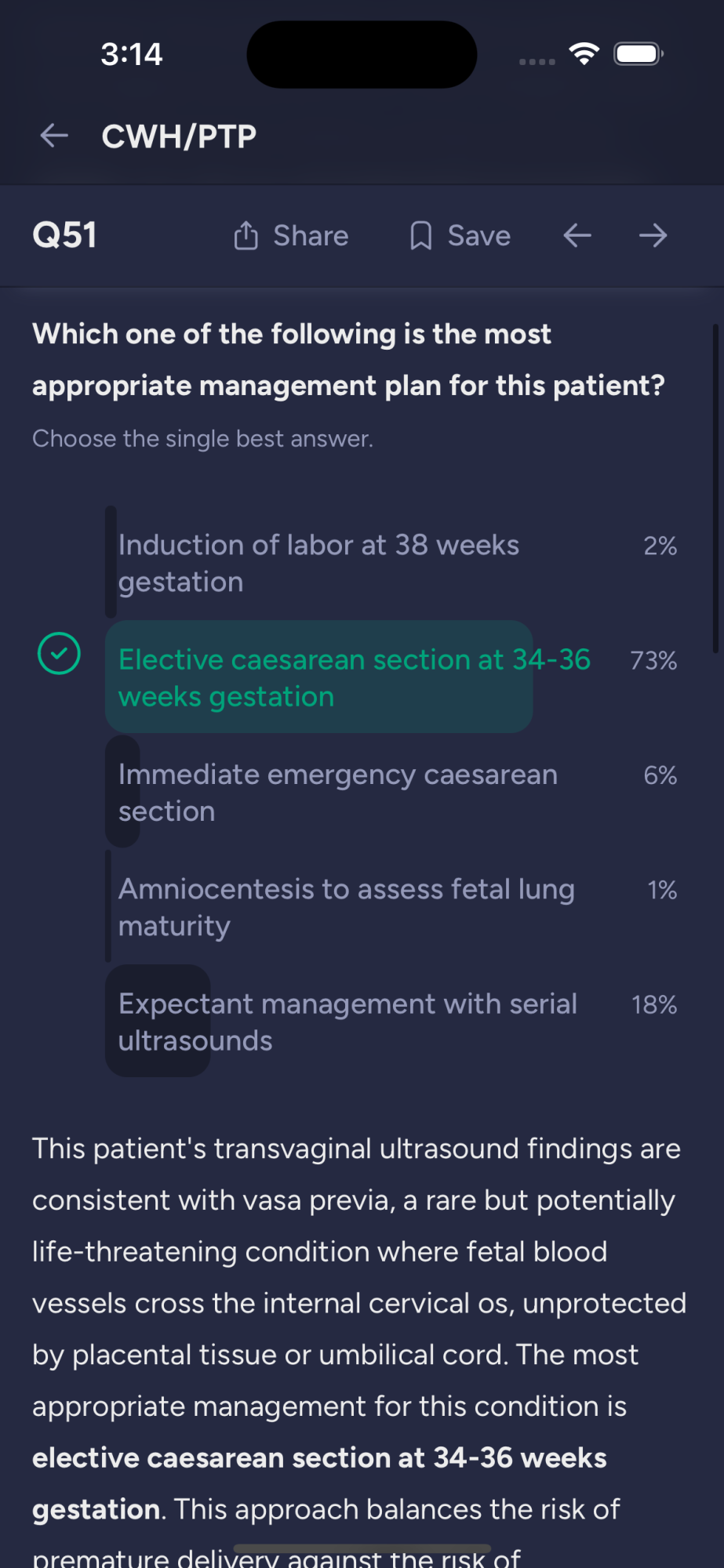Choose Elective caesarean section at 34-36 weeks

pos(391,677)
